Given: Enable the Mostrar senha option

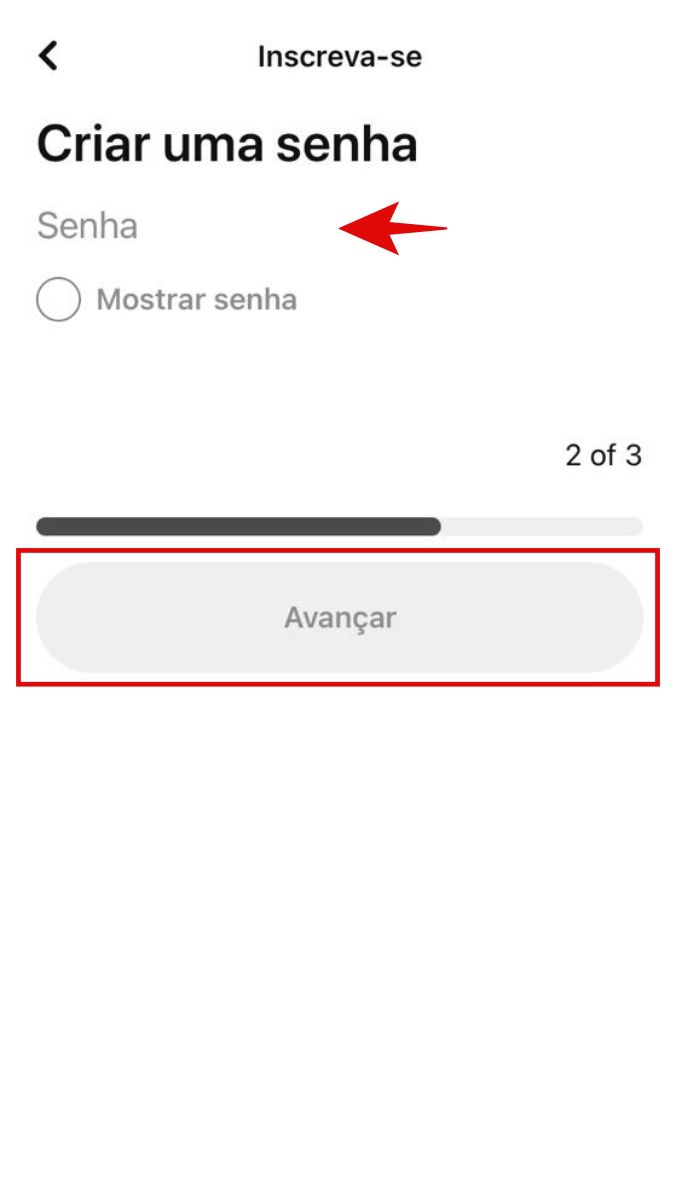Looking at the screenshot, I should pyautogui.click(x=58, y=300).
